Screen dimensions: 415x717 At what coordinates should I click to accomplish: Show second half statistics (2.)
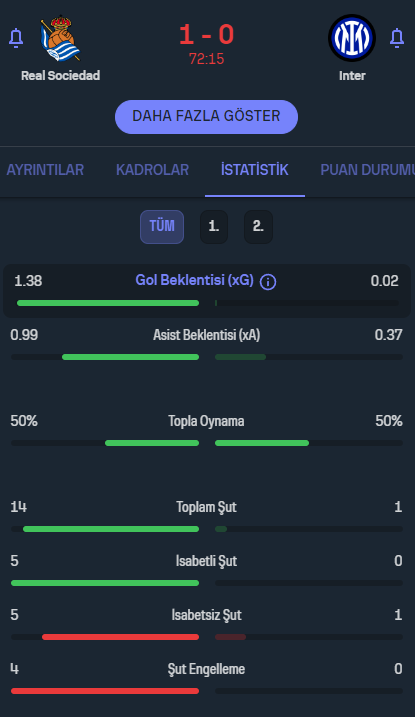coord(258,226)
